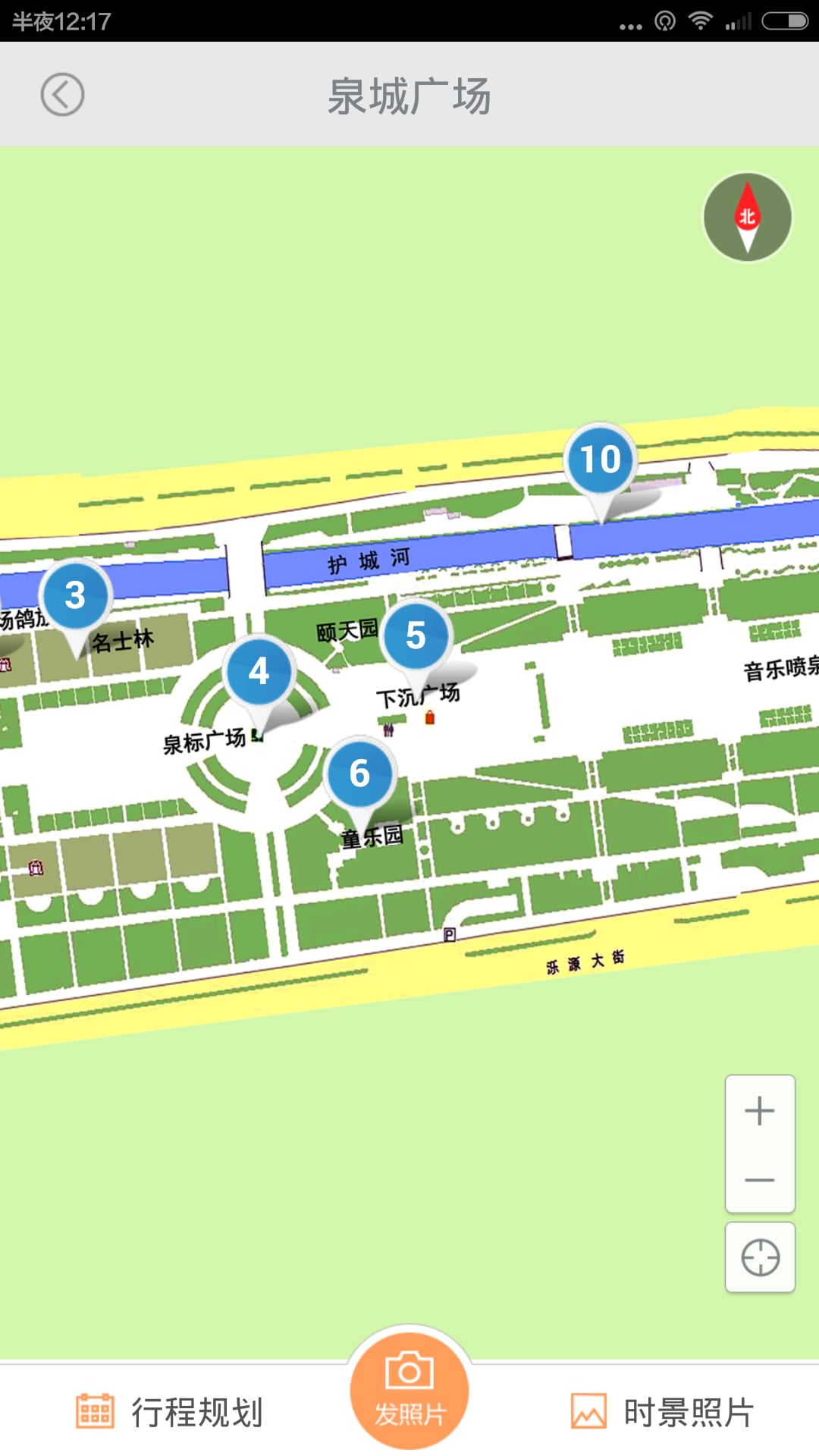Open map marker number 3
This screenshot has height=1456, width=819.
coord(75,595)
